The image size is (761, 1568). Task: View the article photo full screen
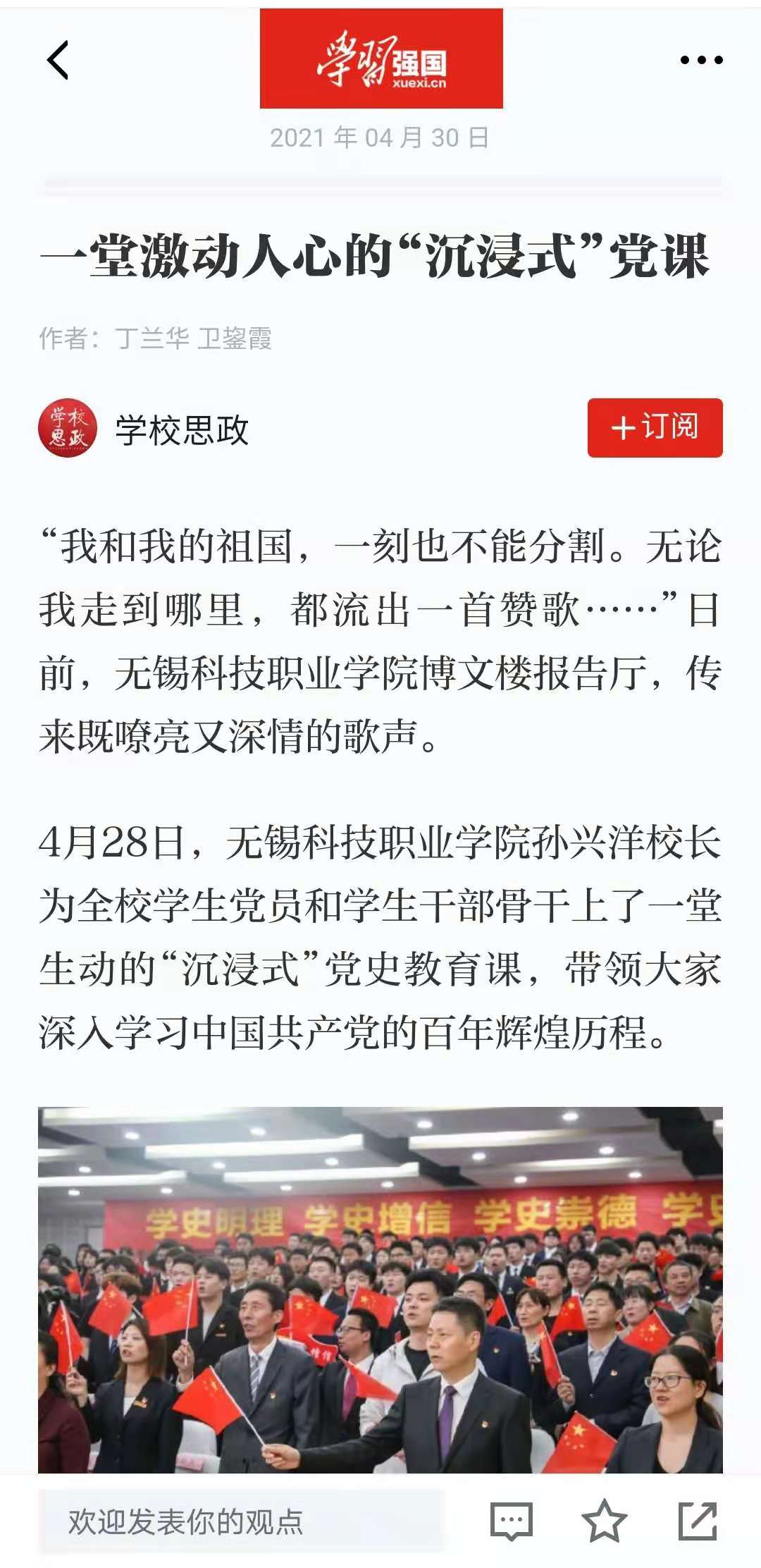pyautogui.click(x=380, y=1290)
